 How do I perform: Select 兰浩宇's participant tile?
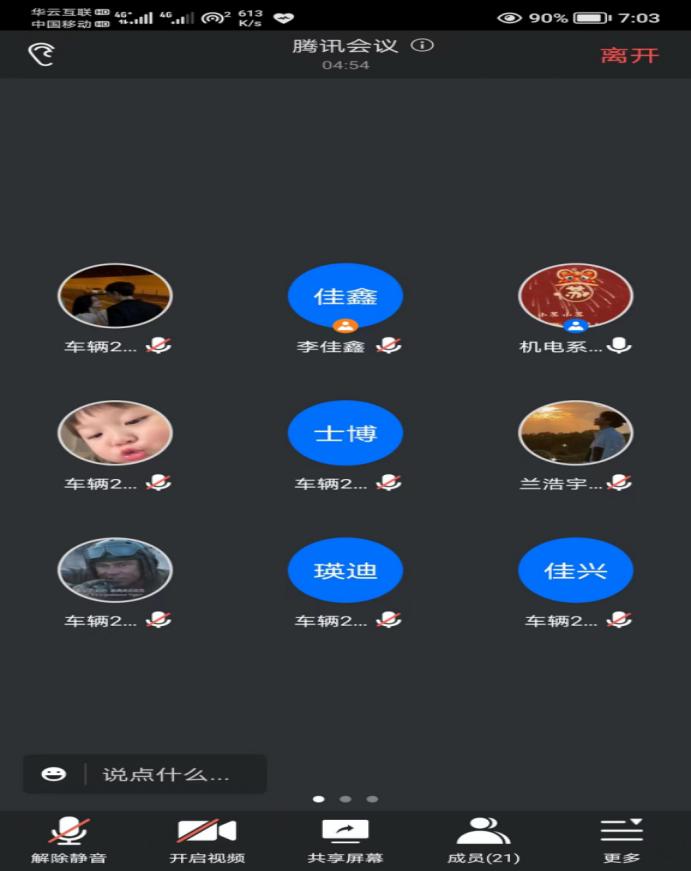click(575, 434)
